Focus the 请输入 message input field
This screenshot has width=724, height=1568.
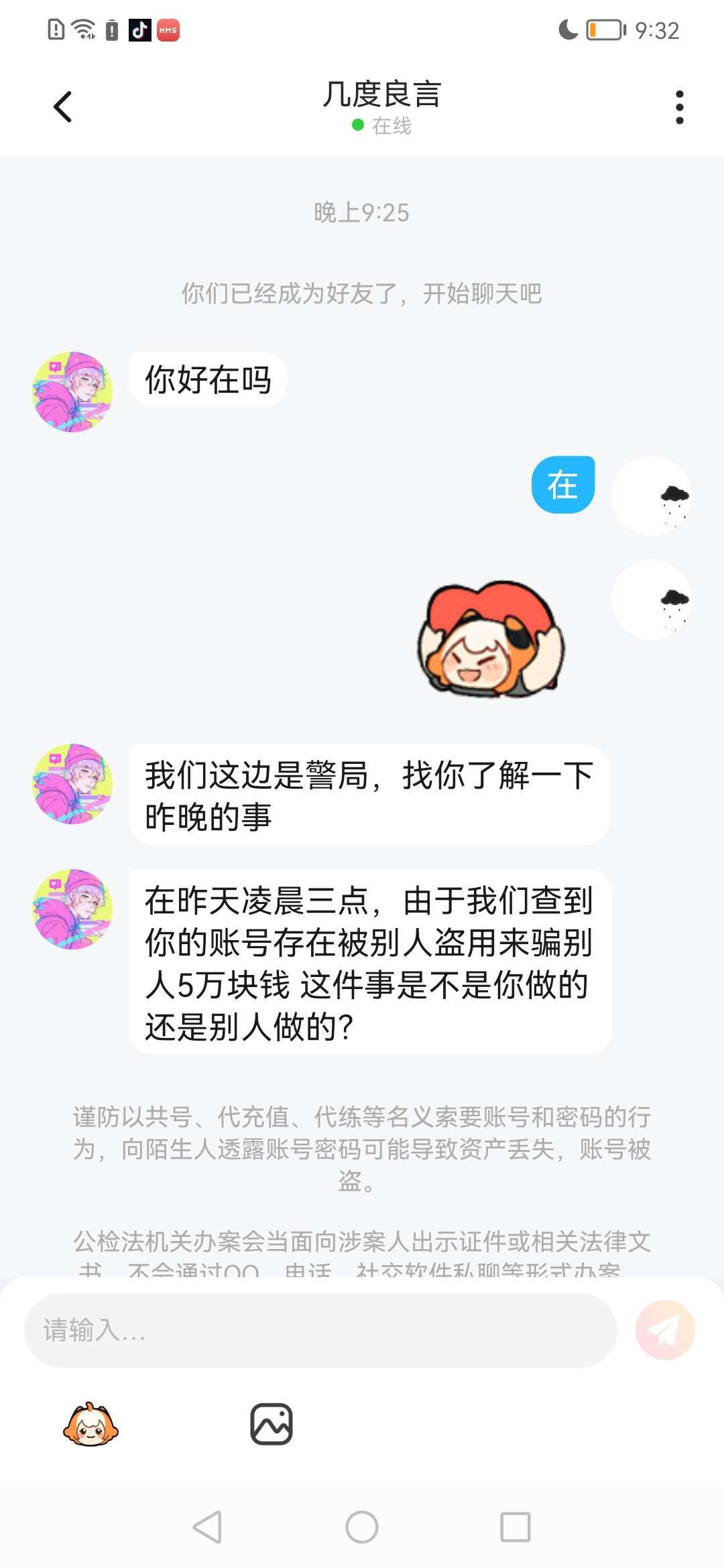point(320,1330)
